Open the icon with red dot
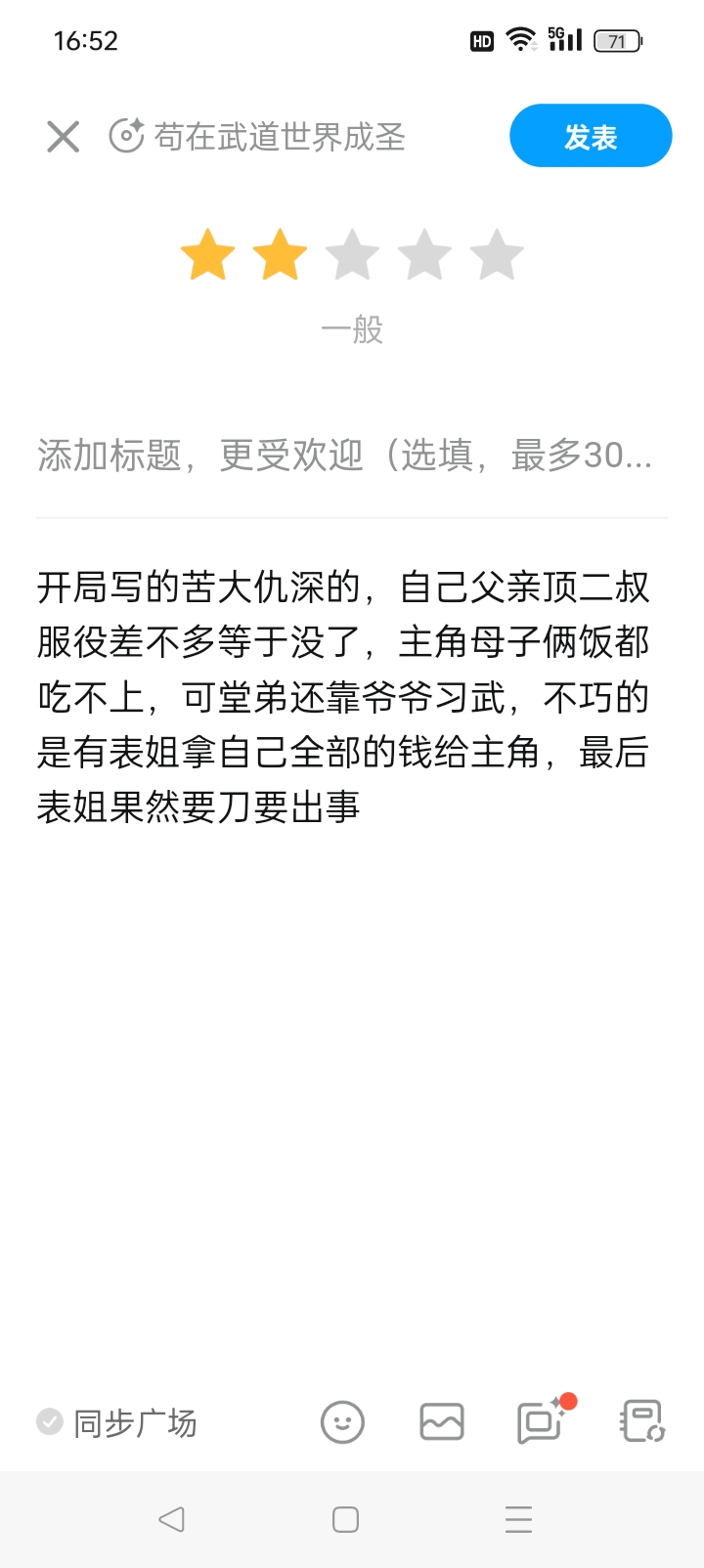 (x=541, y=1422)
